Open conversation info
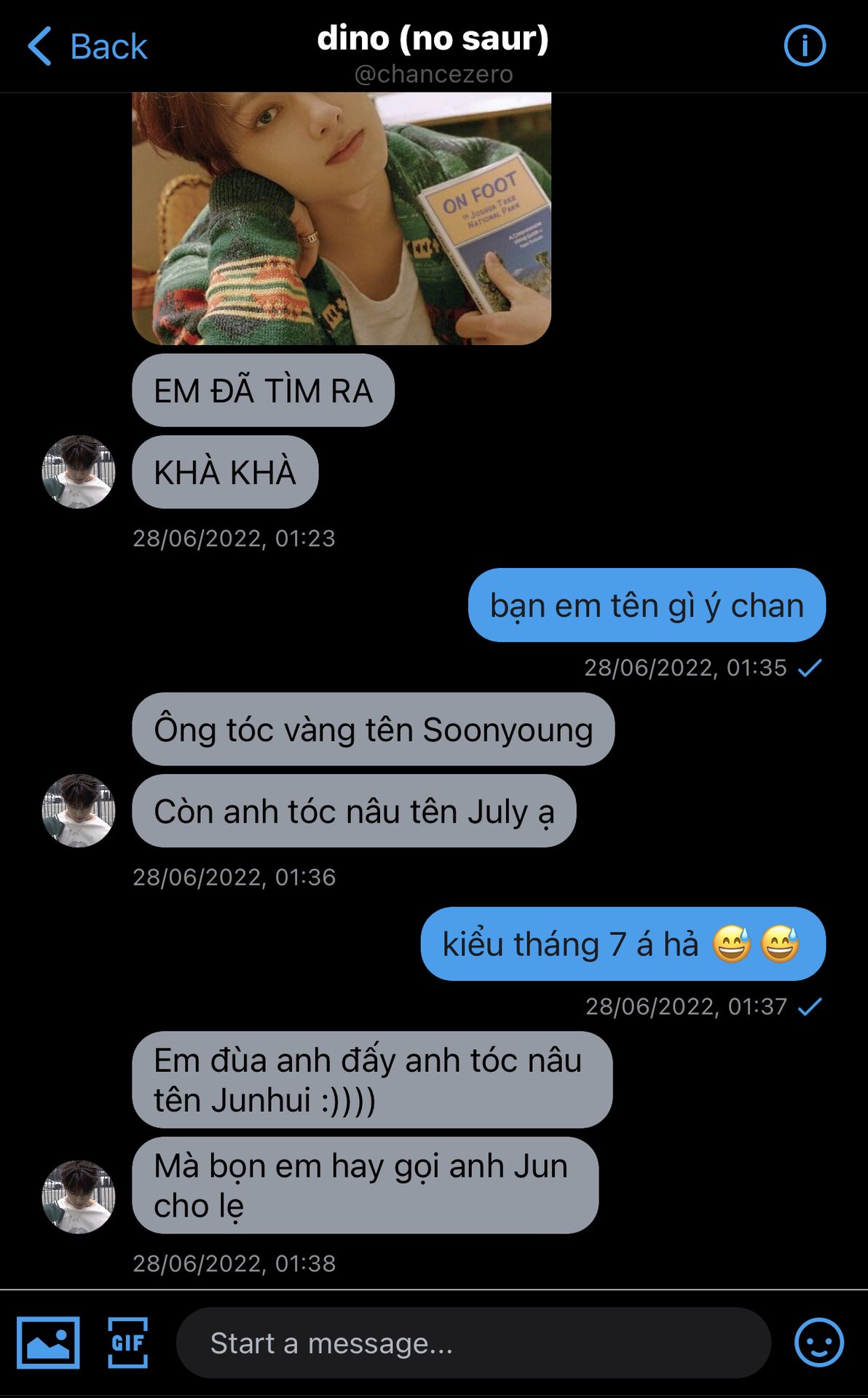868x1398 pixels. coord(804,46)
